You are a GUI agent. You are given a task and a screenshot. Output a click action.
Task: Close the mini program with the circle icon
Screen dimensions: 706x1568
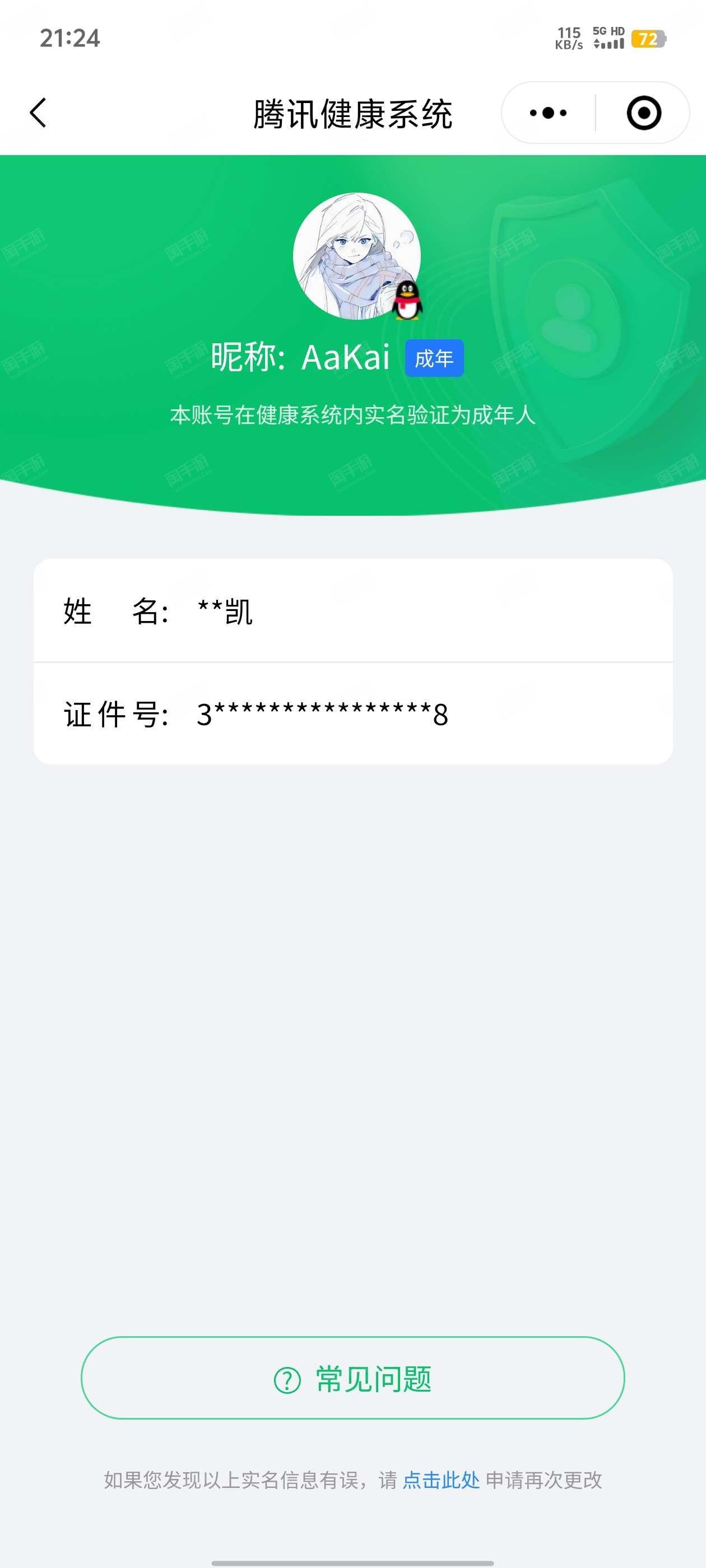click(644, 113)
